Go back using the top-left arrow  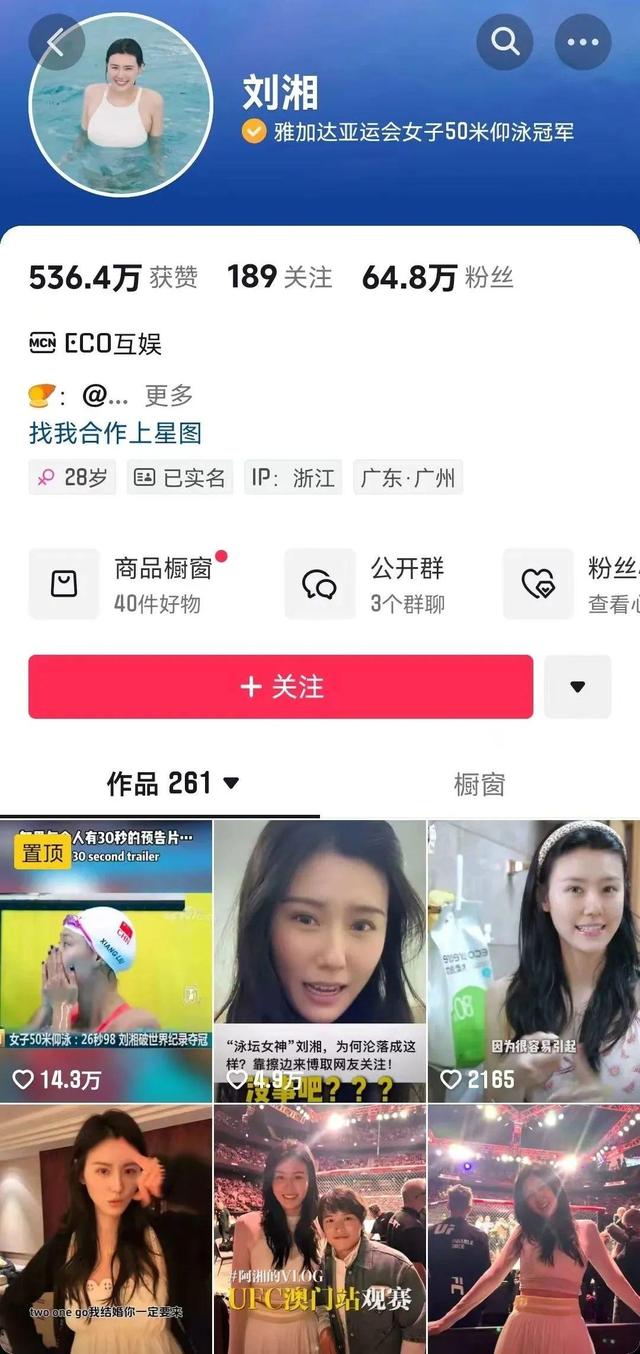(56, 42)
